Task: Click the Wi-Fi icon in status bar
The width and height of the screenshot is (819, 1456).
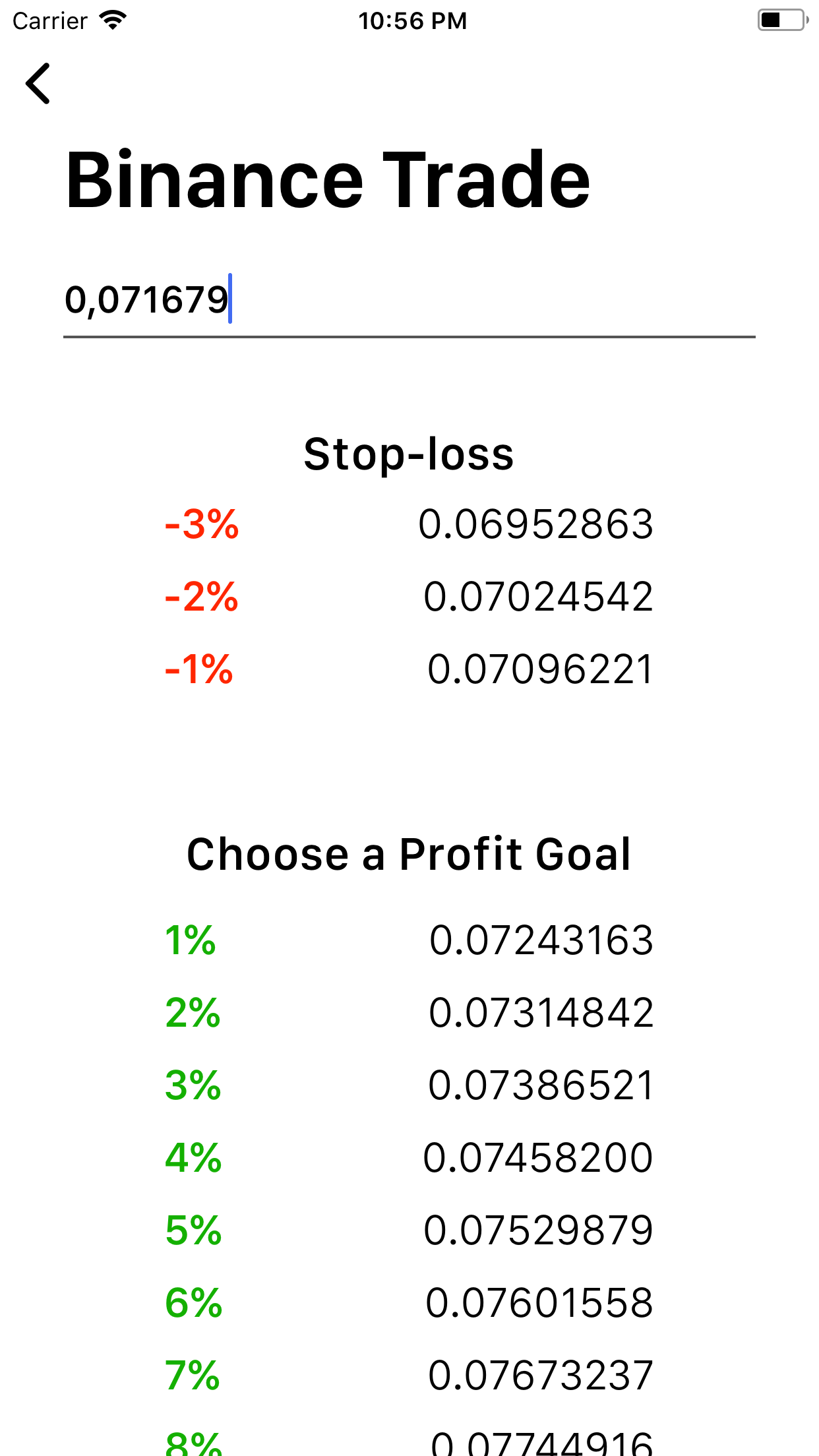Action: [x=112, y=20]
